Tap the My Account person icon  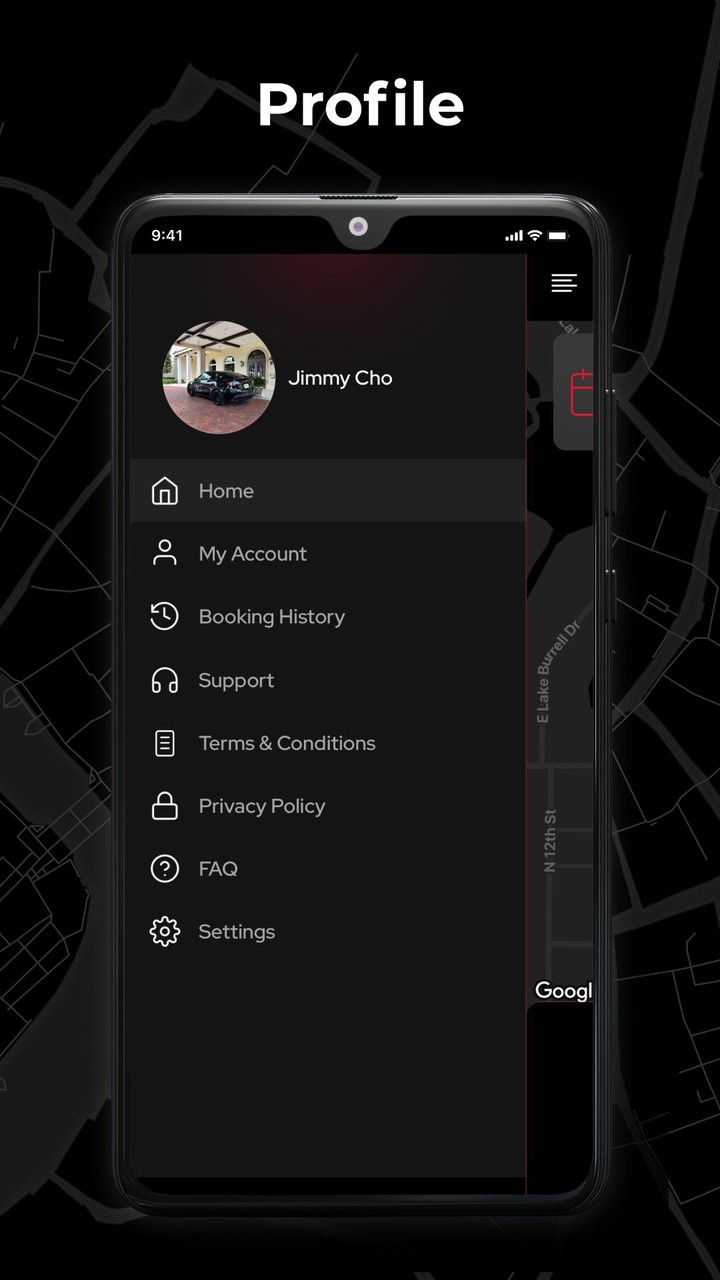click(x=164, y=553)
